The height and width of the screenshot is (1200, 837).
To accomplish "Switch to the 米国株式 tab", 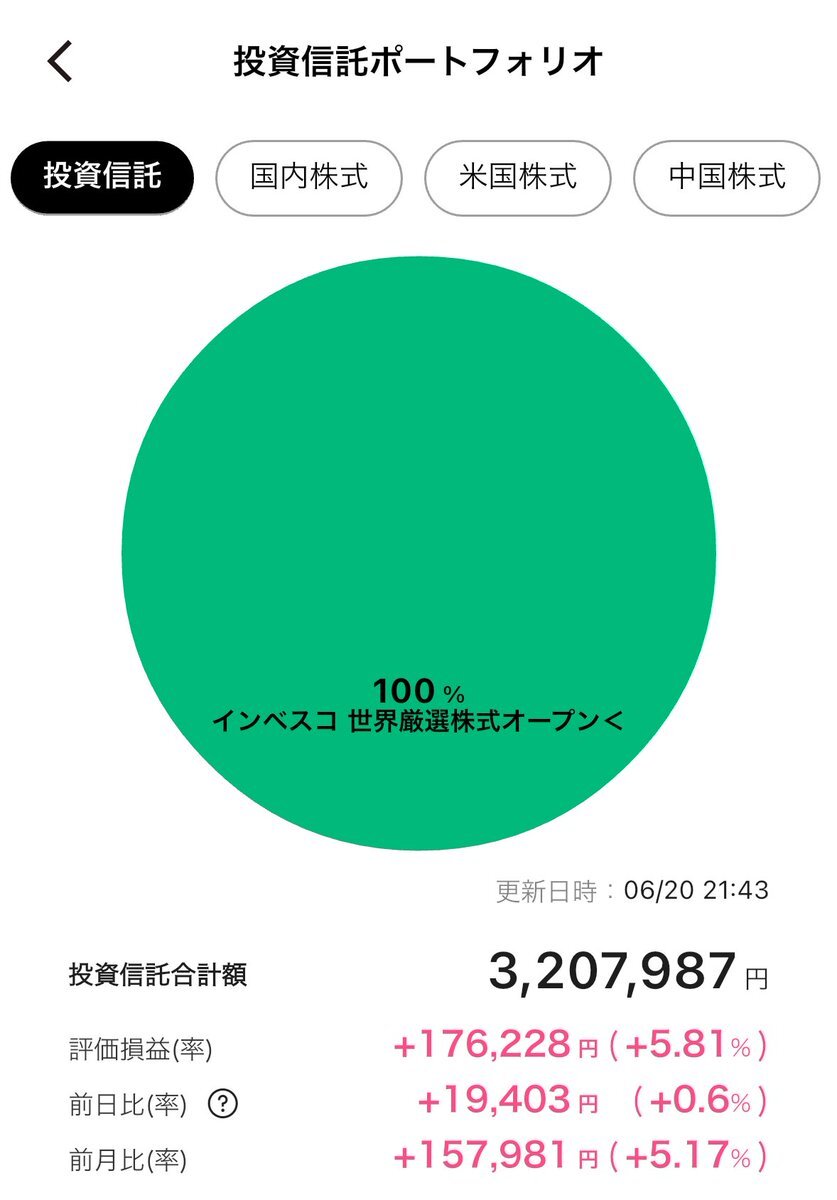I will (x=517, y=177).
